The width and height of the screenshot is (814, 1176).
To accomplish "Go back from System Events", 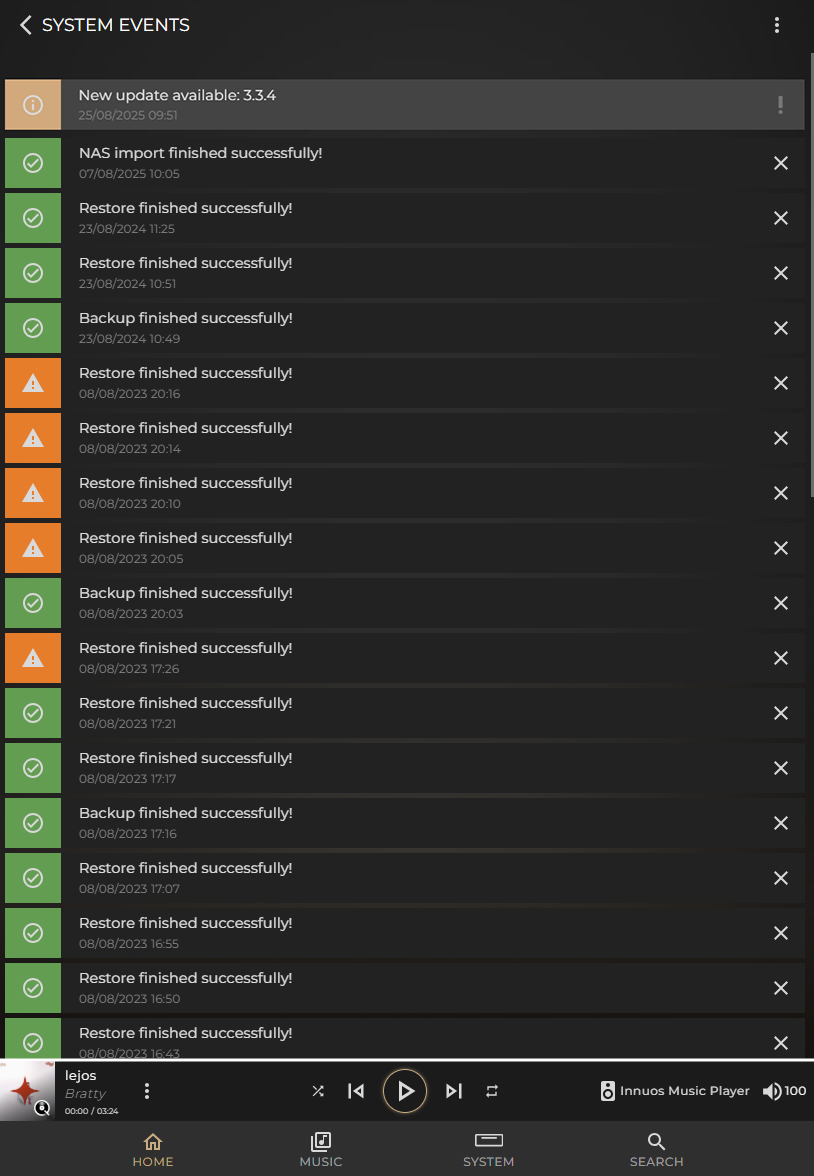I will point(26,25).
